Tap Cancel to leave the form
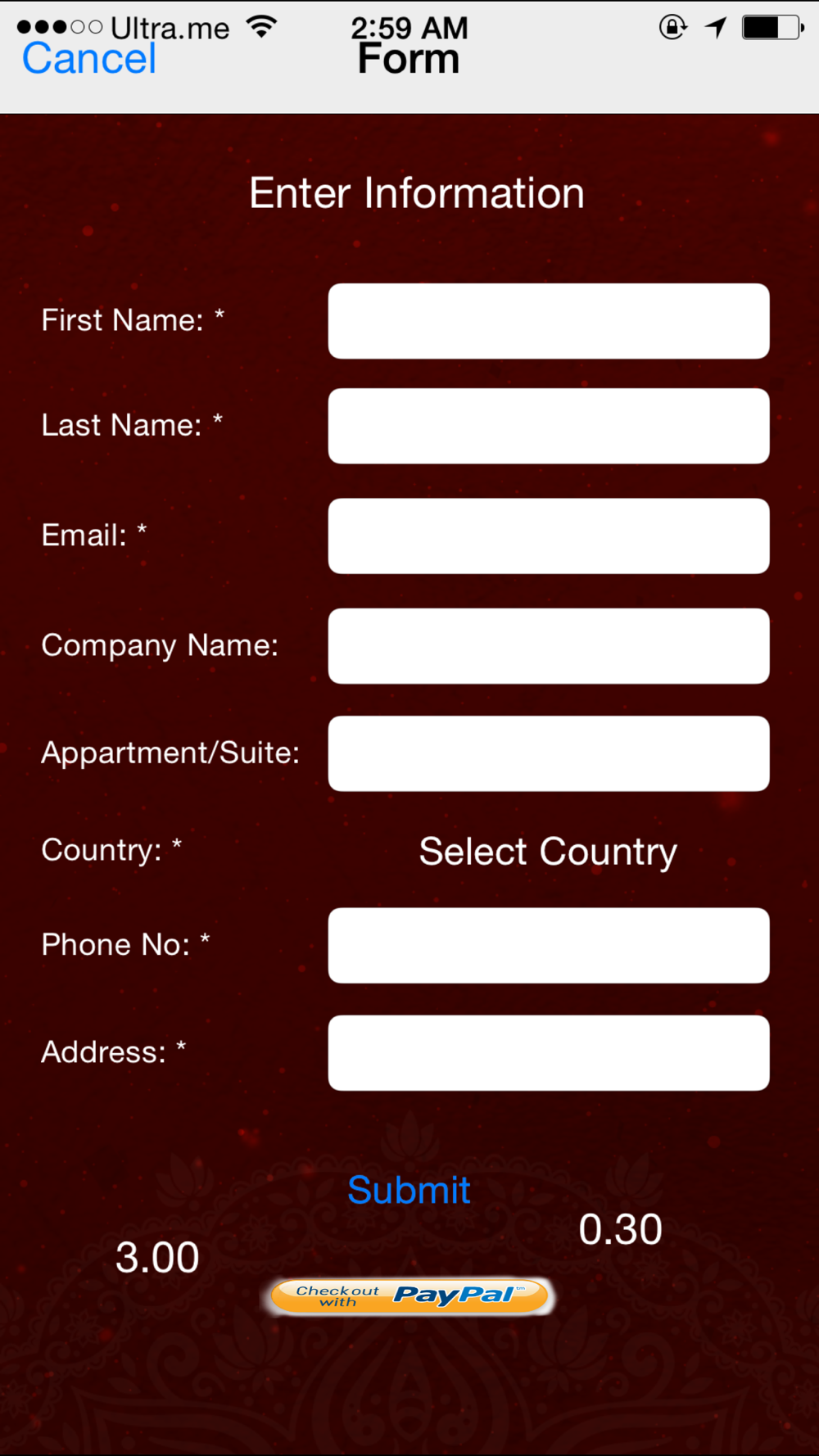Image resolution: width=819 pixels, height=1456 pixels. 88,59
